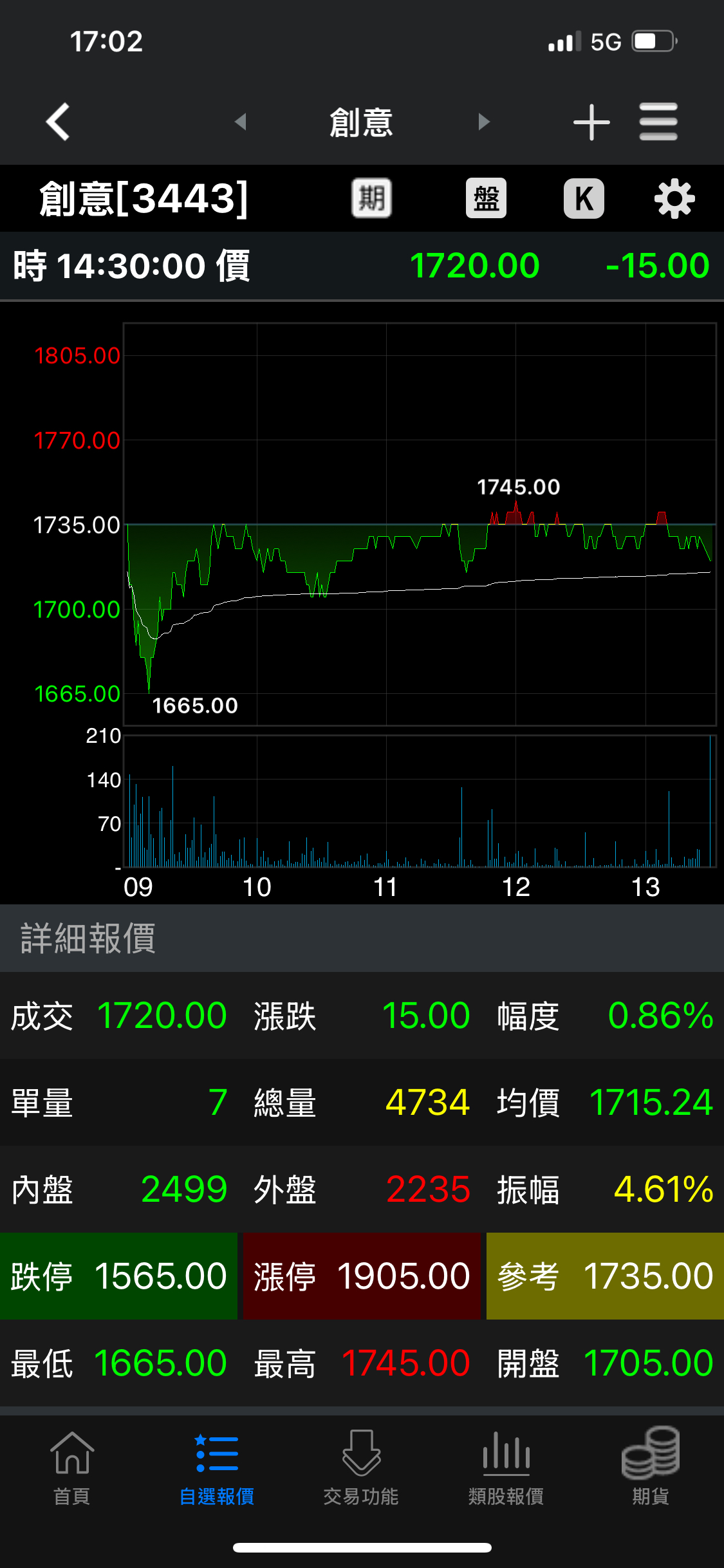
Task: Add this stock with the plus icon
Action: tap(591, 122)
